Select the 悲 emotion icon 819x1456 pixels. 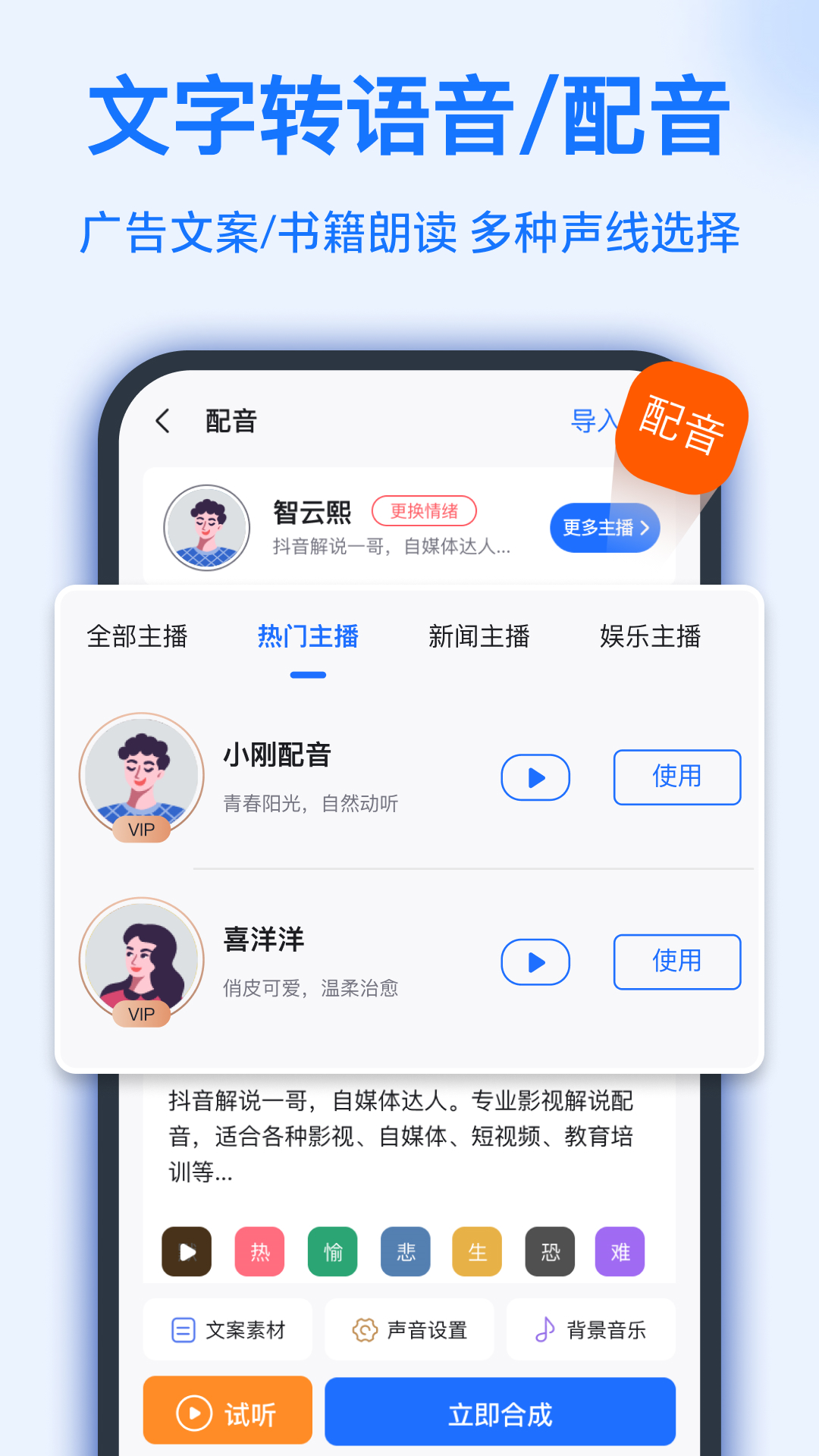[x=405, y=1252]
